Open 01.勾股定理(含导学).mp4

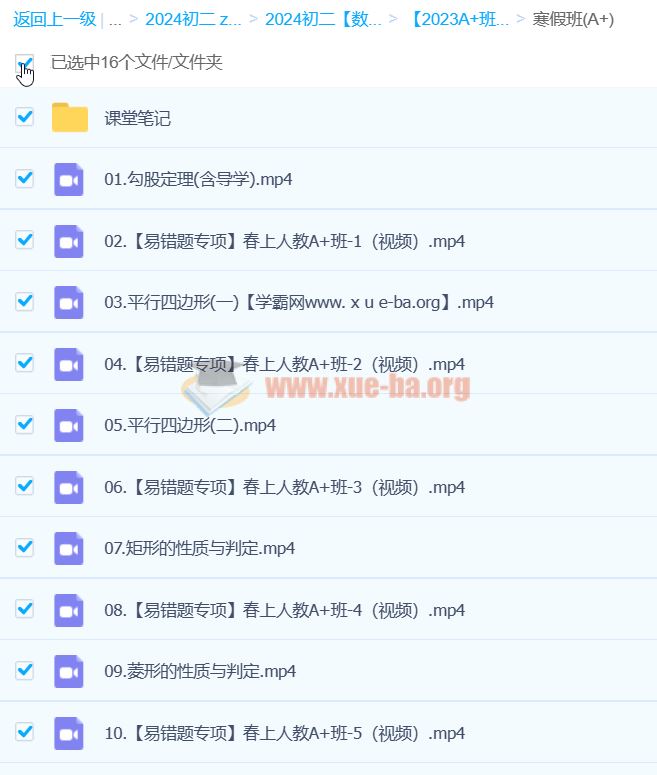point(198,180)
